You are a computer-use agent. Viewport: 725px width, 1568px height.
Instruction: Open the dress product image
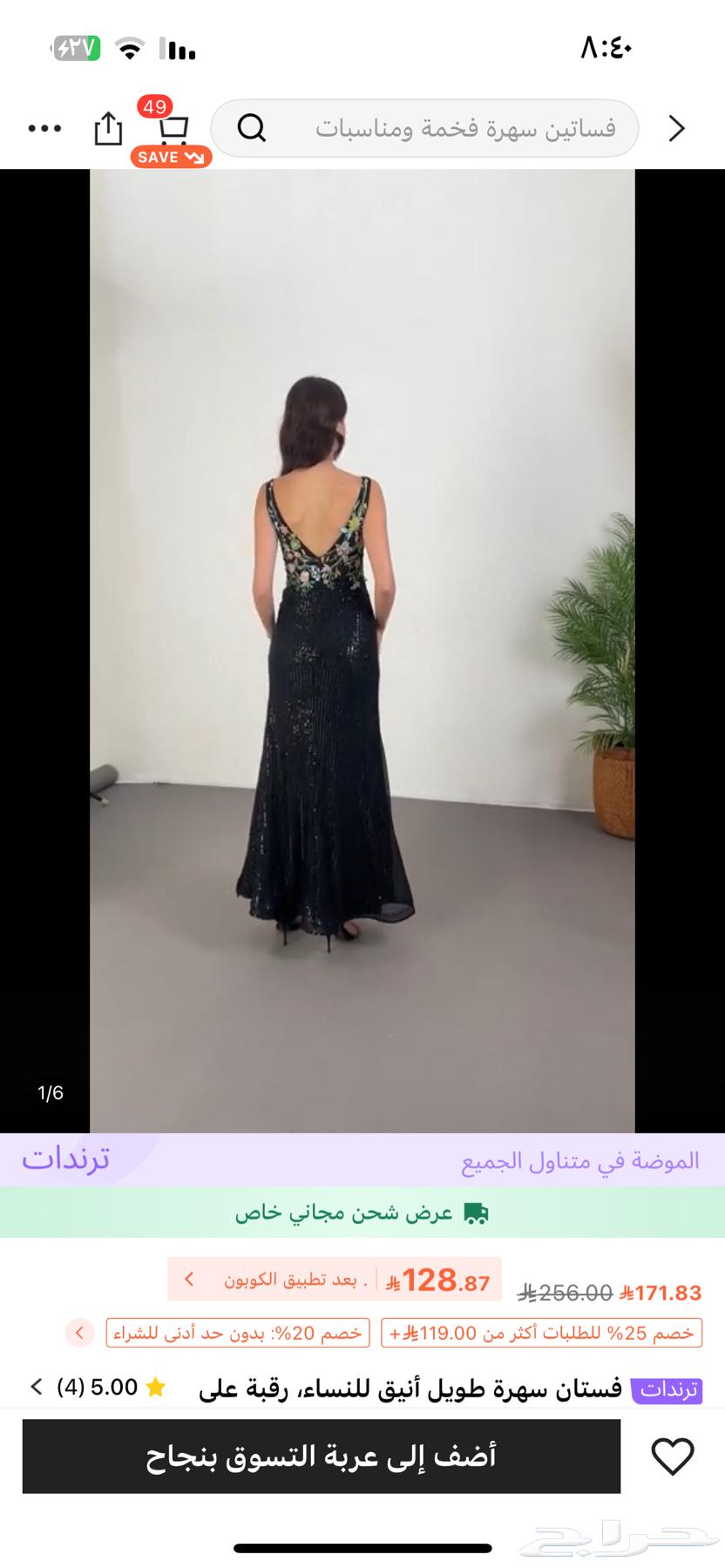pos(362,651)
